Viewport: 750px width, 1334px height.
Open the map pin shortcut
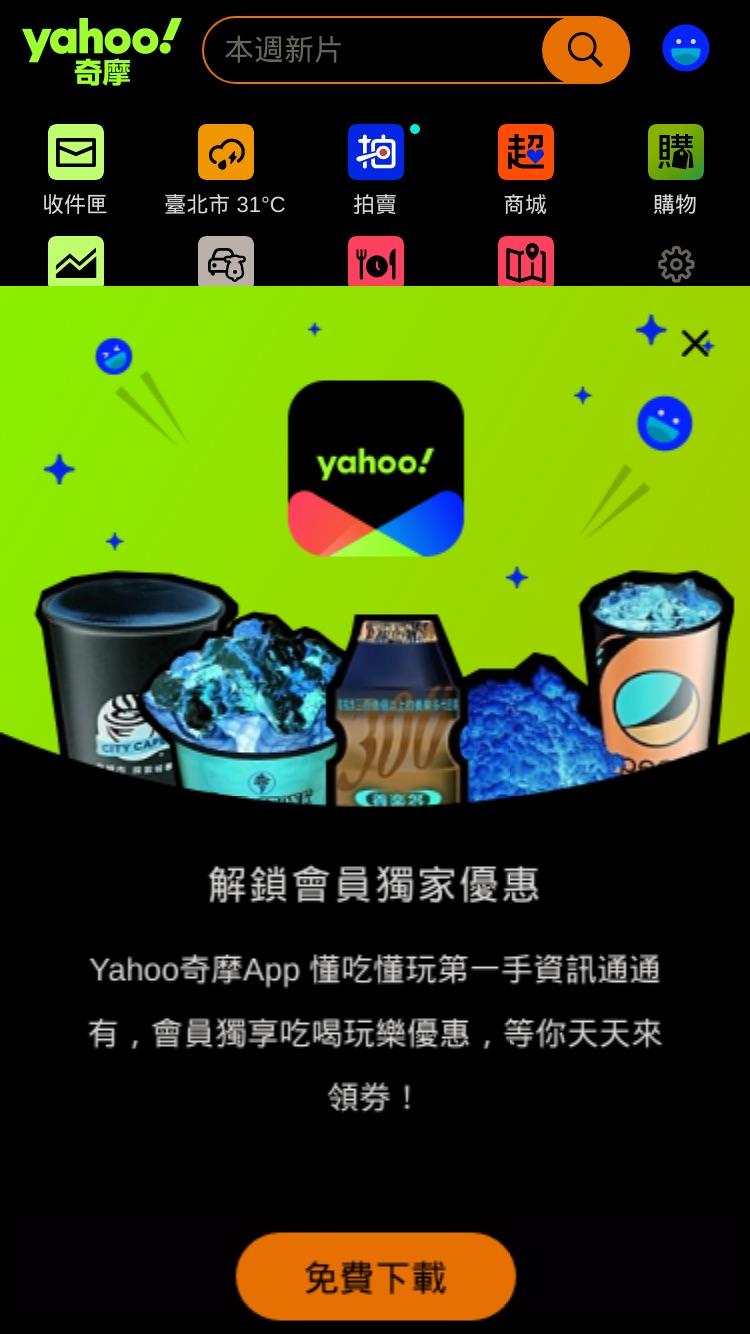click(526, 262)
